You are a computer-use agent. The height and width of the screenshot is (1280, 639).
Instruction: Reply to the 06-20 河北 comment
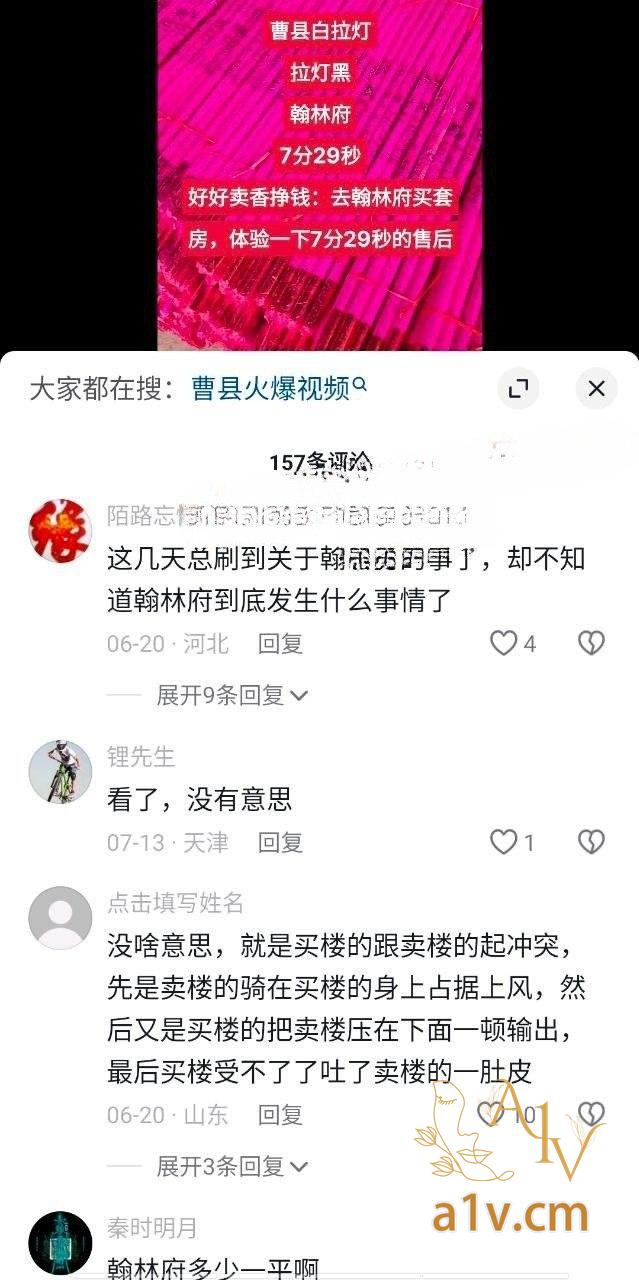(x=280, y=643)
